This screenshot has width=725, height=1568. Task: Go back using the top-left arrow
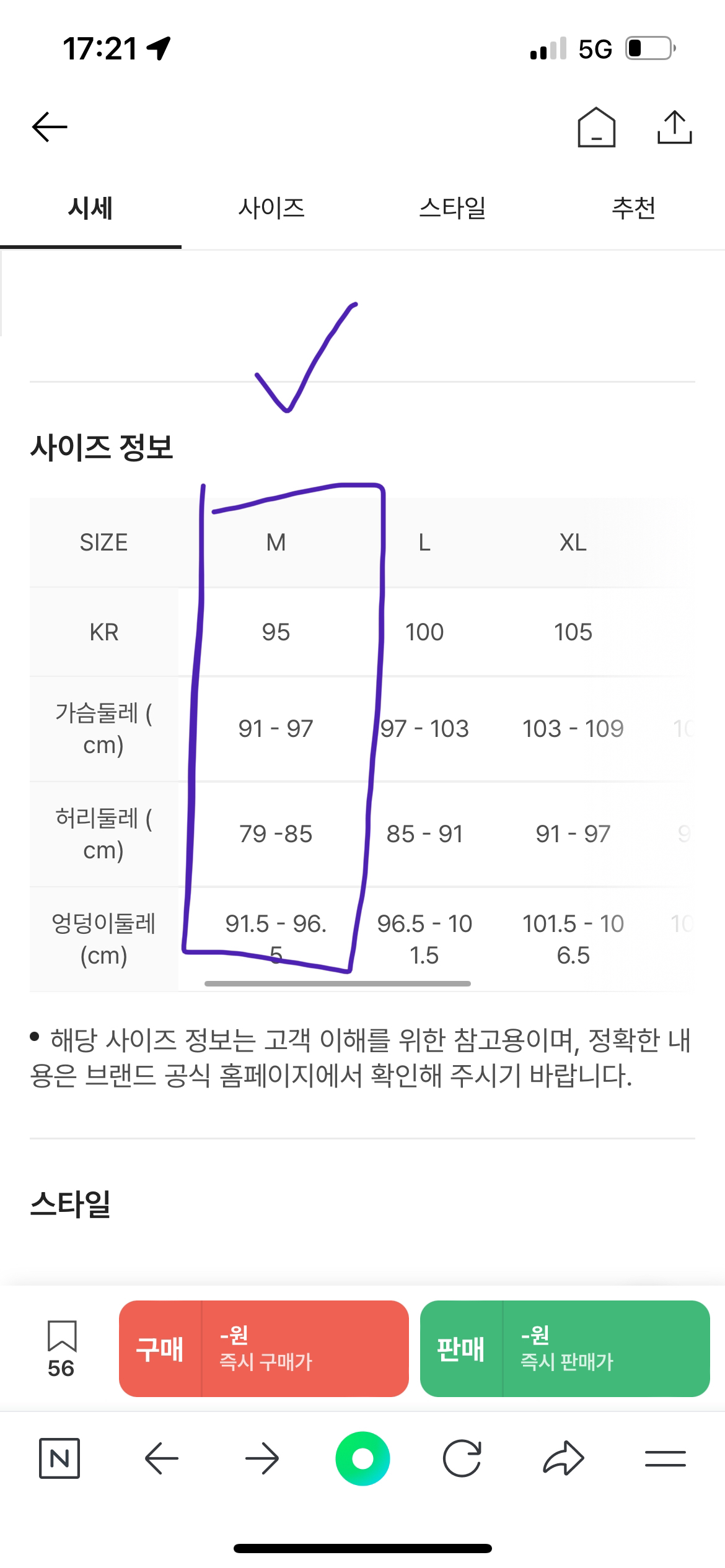pyautogui.click(x=50, y=127)
